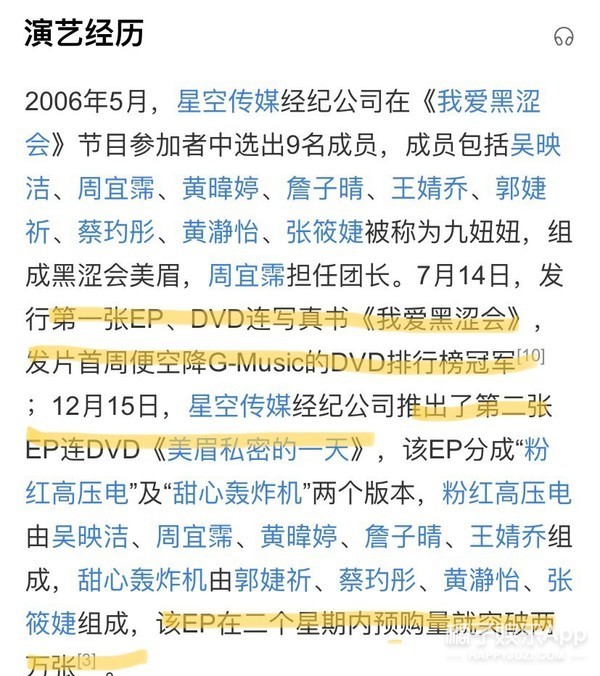Open the blue 甜心轰炸机 link
The width and height of the screenshot is (600, 676).
[x=141, y=580]
